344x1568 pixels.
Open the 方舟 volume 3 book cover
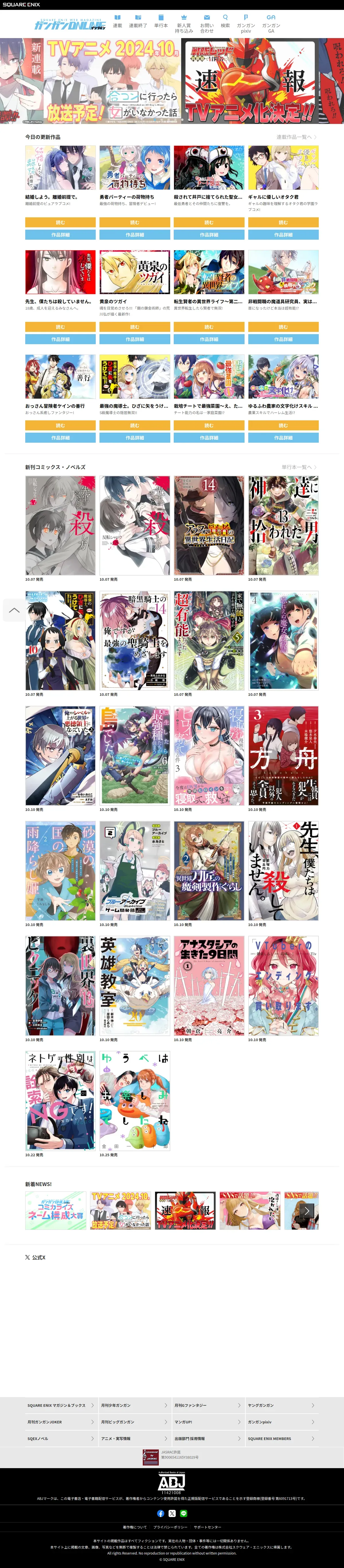pos(283,755)
